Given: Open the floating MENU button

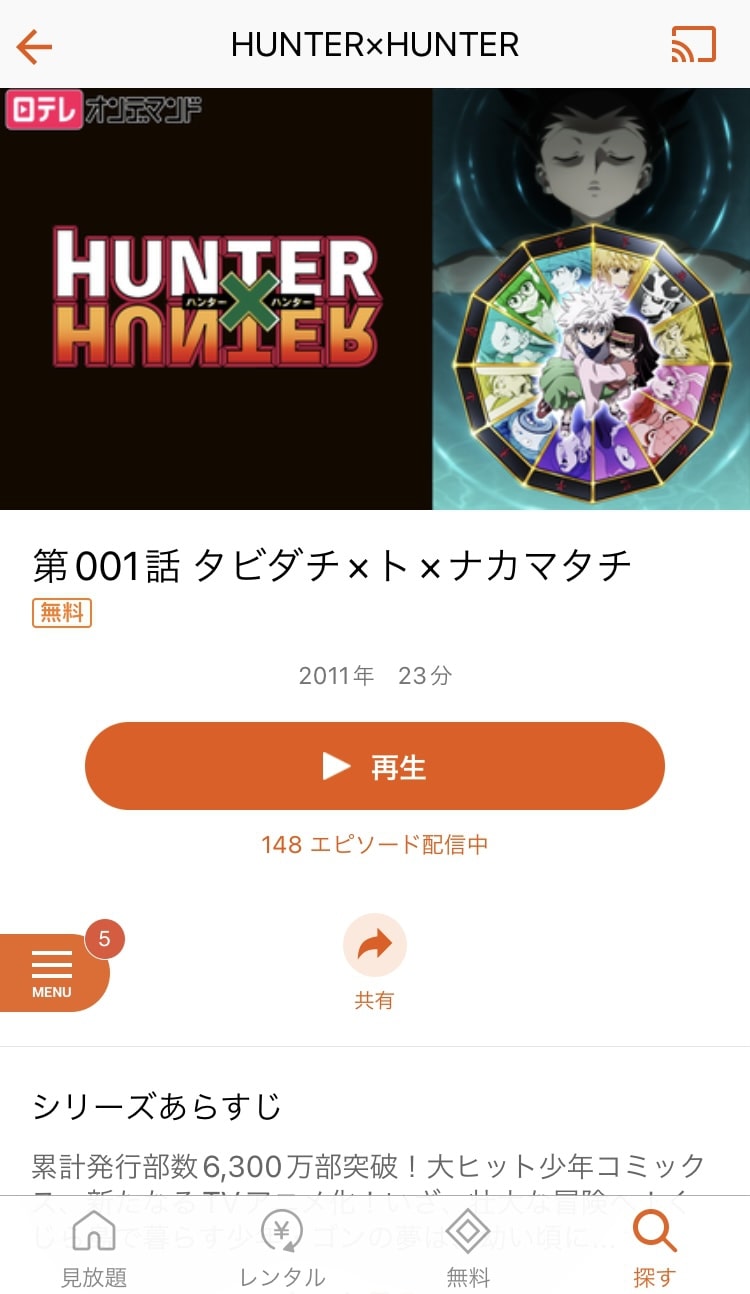Looking at the screenshot, I should point(52,972).
